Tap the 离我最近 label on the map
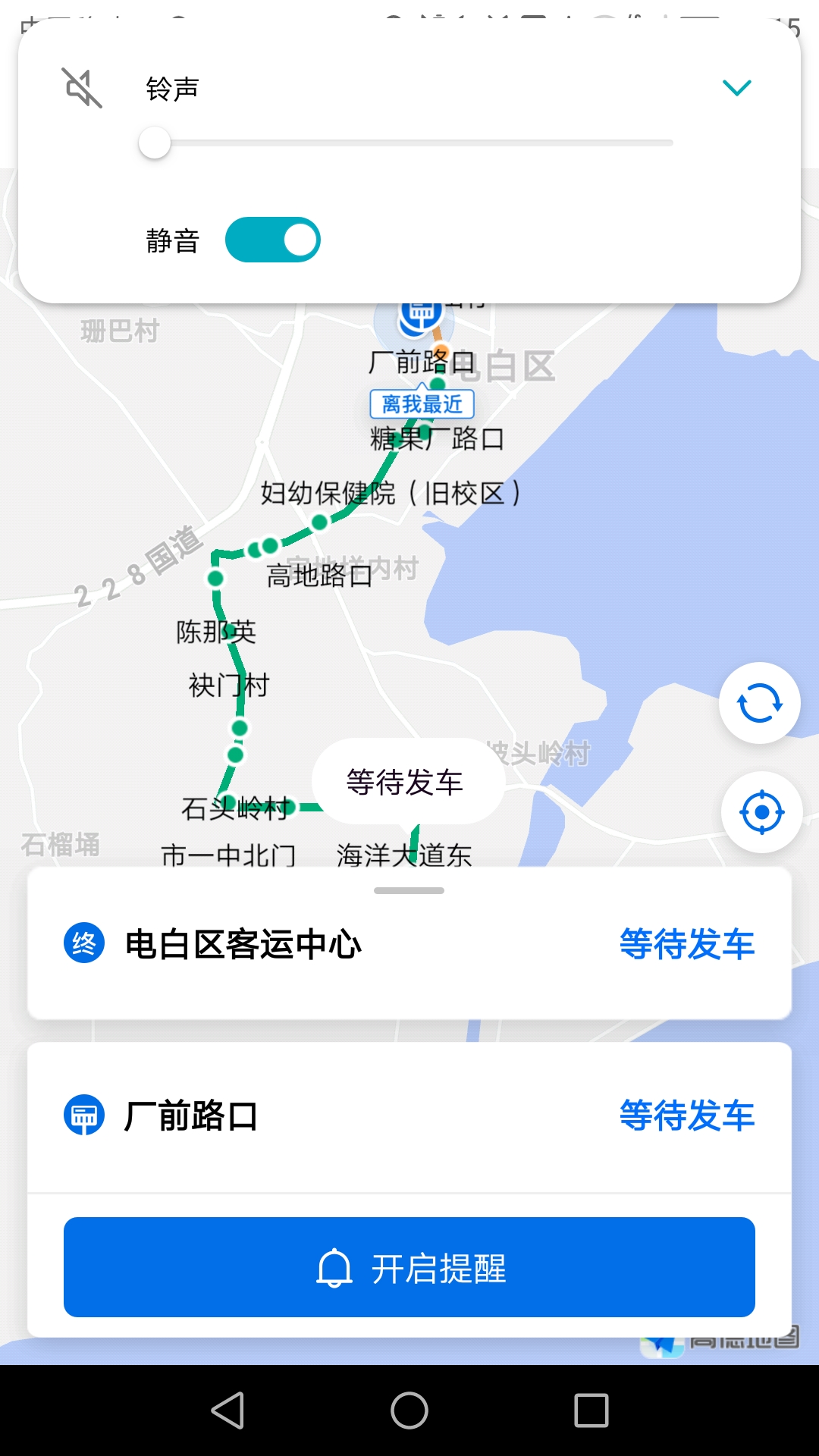The image size is (819, 1456). (423, 403)
